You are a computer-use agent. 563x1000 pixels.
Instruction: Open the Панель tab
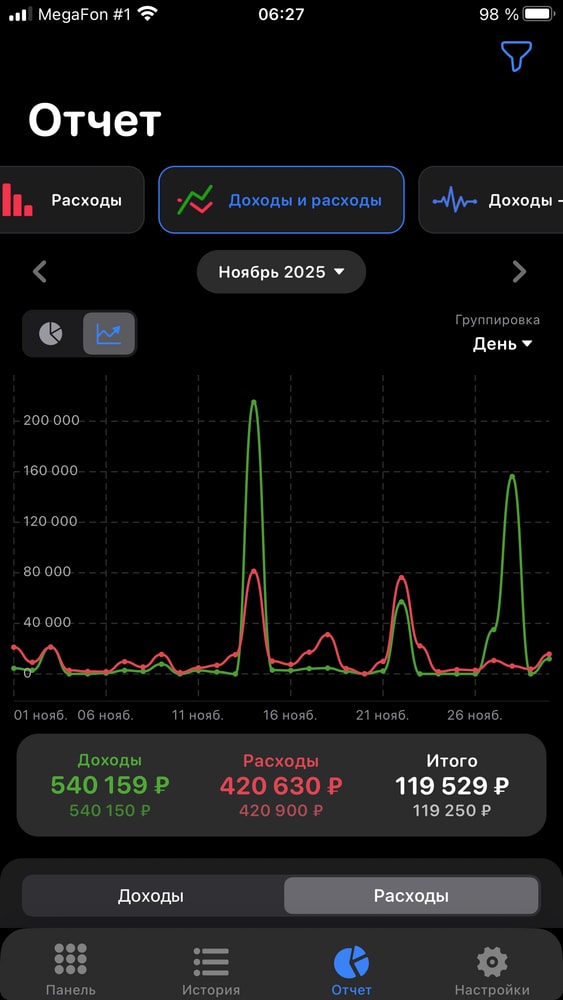pos(71,967)
